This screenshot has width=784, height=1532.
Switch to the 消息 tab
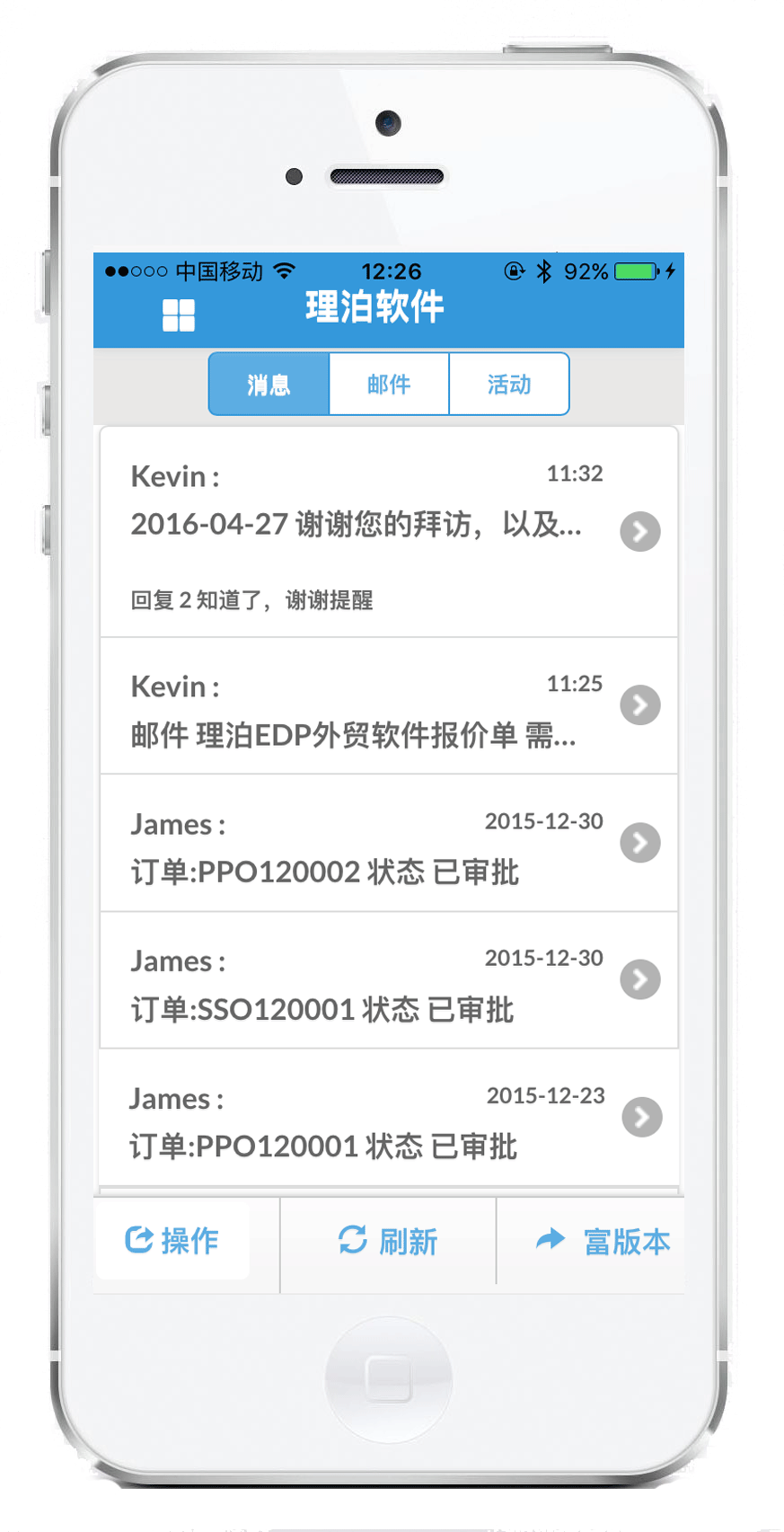[269, 385]
